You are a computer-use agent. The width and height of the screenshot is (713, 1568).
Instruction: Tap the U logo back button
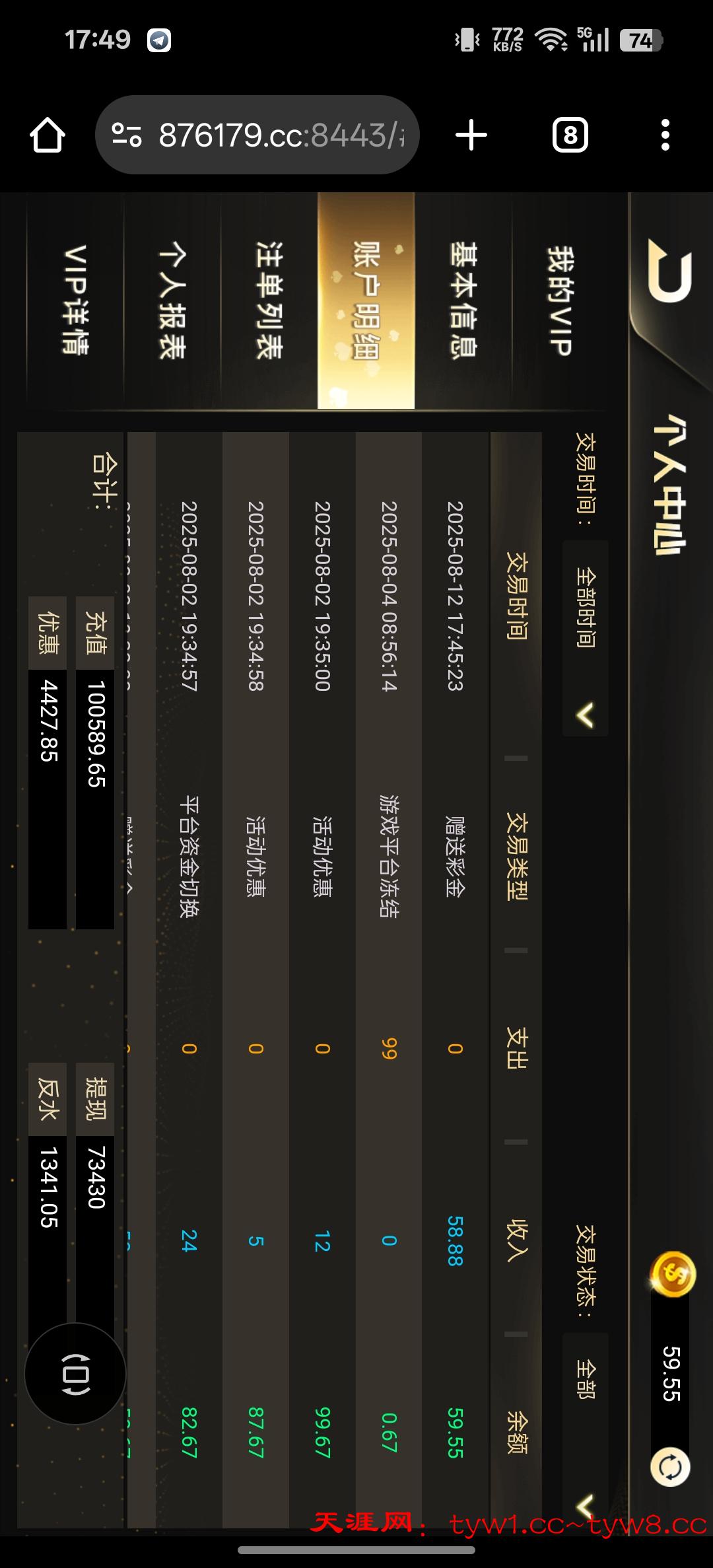[x=668, y=271]
